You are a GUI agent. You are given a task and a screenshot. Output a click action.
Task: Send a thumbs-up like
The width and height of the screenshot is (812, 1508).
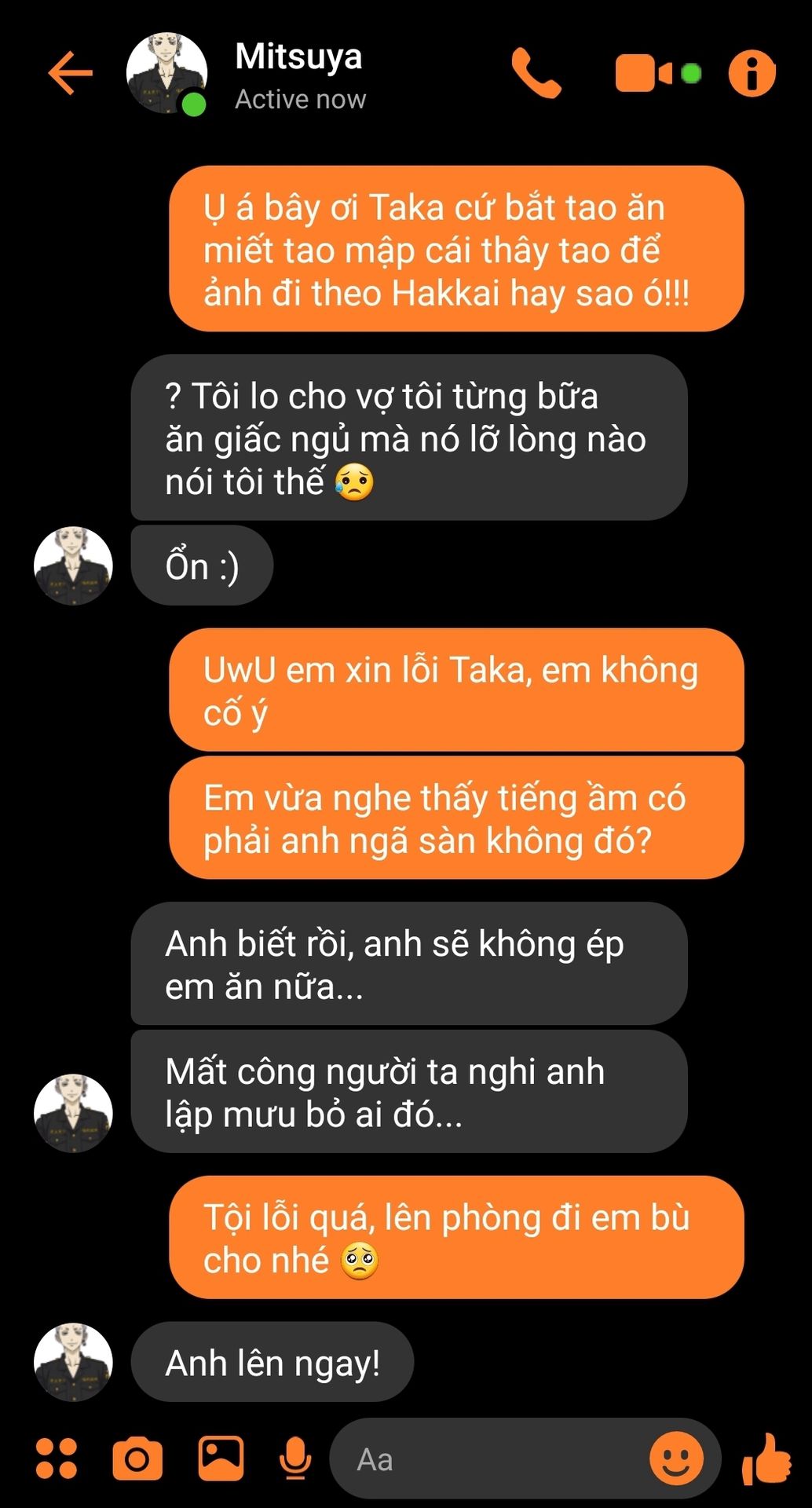767,1459
